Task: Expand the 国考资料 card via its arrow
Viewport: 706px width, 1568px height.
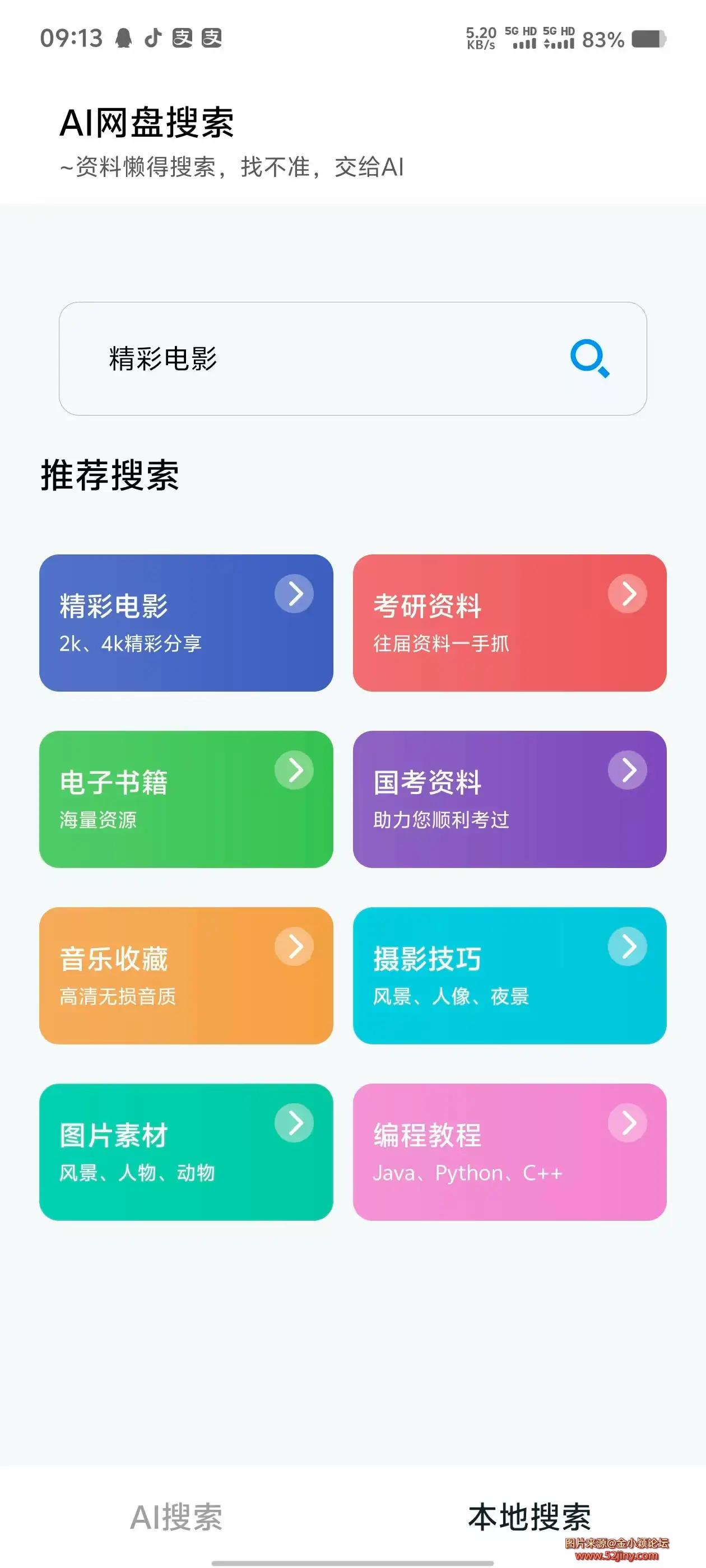Action: point(628,770)
